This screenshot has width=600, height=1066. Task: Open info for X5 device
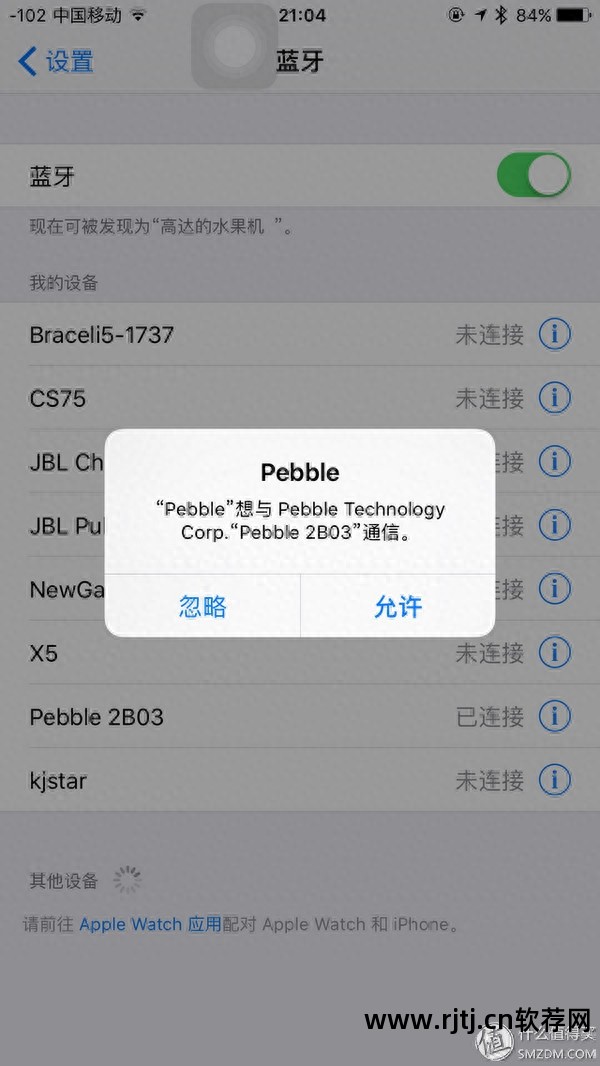(554, 653)
